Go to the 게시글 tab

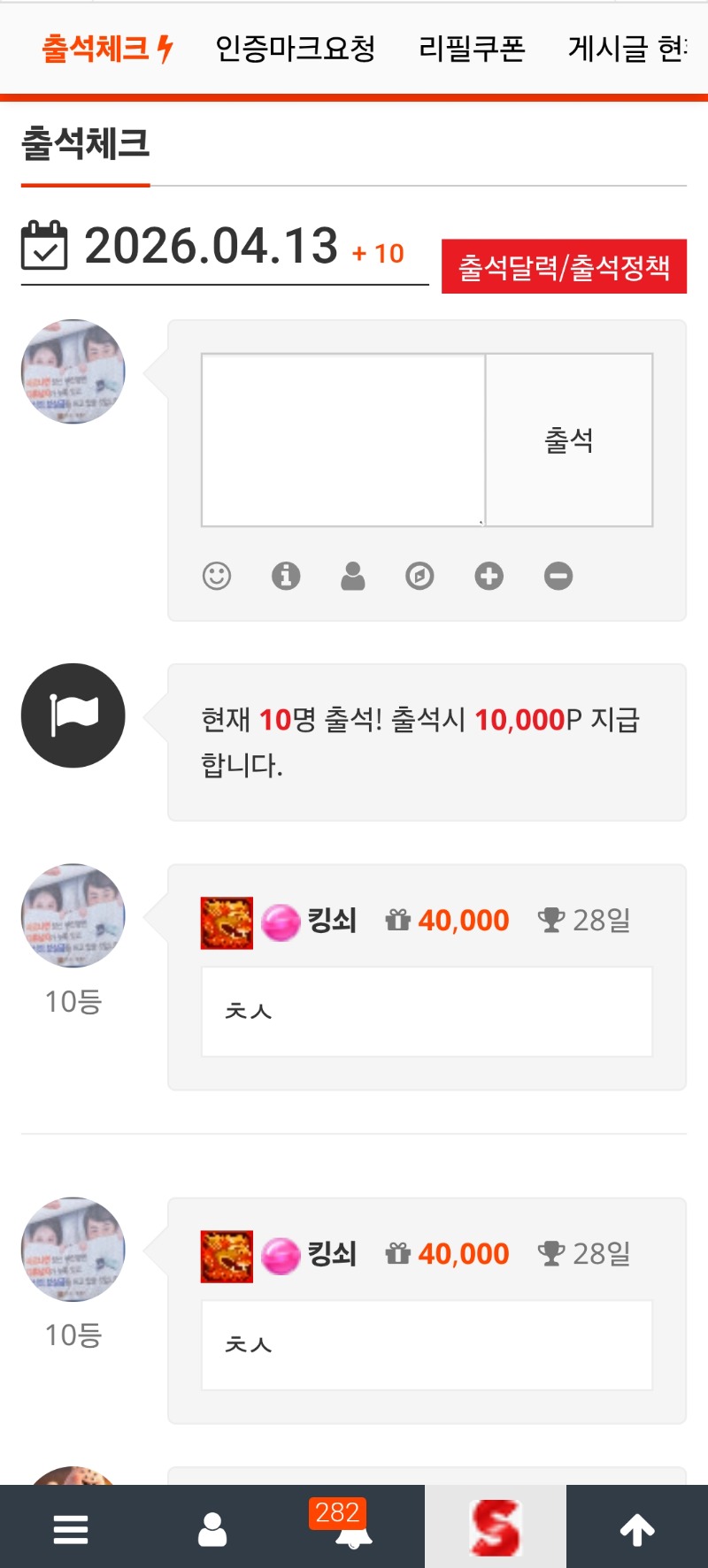point(627,49)
